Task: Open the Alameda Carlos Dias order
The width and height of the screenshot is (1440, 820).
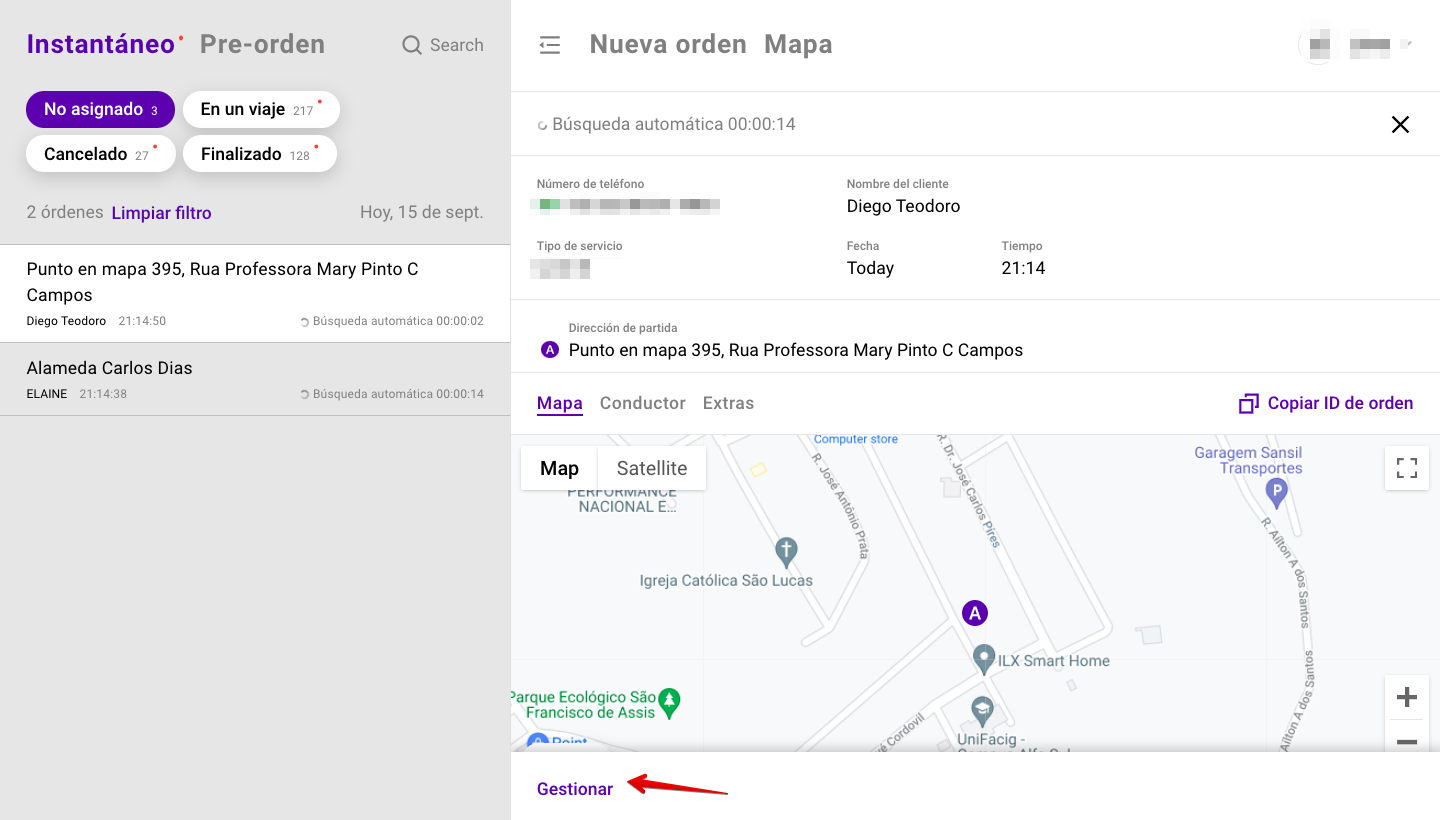Action: (255, 379)
